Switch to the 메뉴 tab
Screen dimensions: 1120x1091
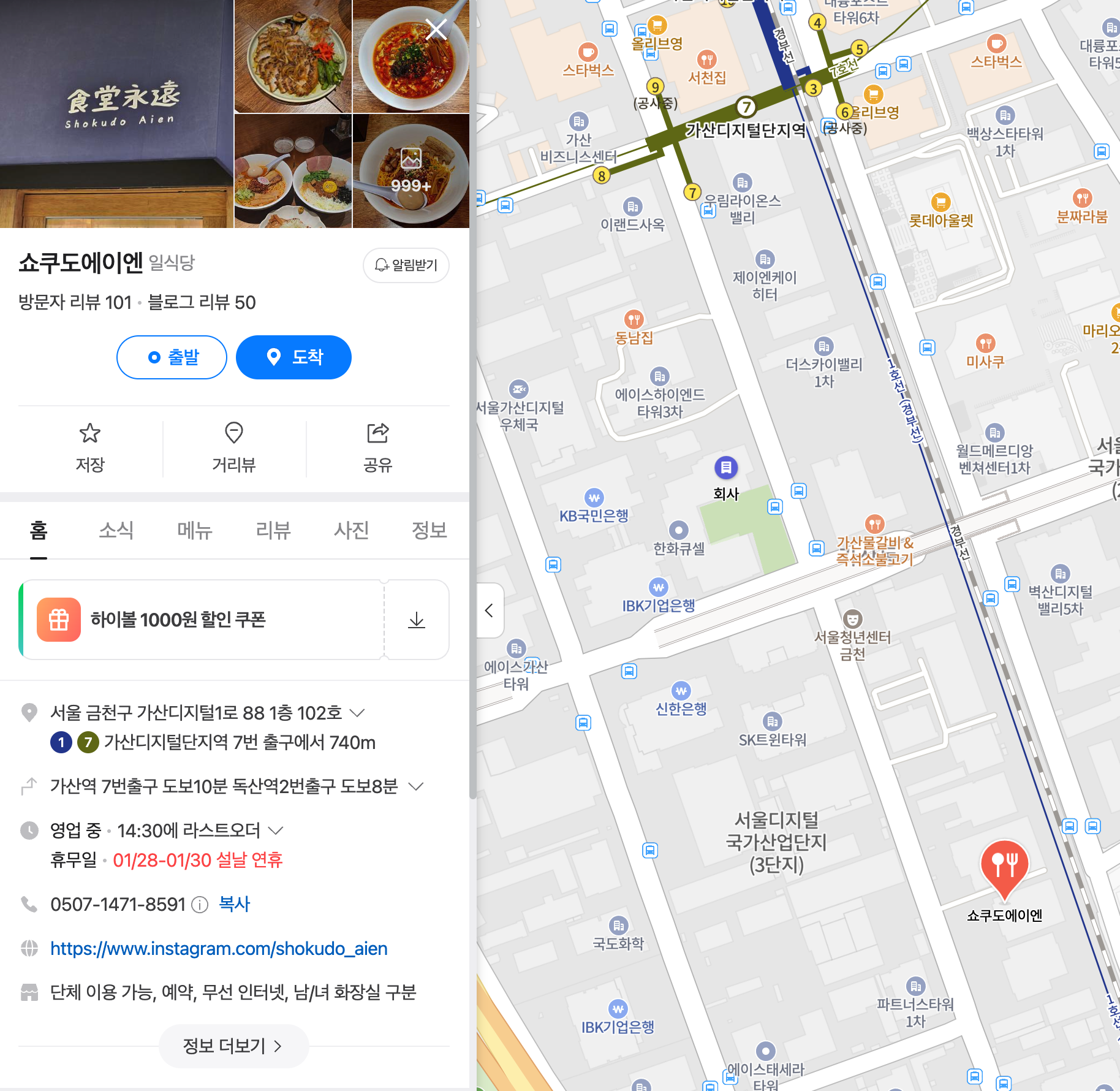coord(194,530)
